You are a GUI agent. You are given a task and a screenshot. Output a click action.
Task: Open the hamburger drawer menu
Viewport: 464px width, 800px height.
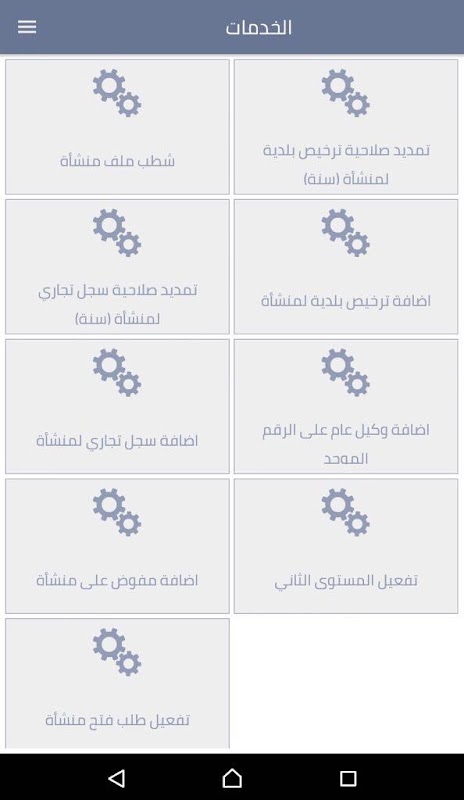pyautogui.click(x=27, y=27)
